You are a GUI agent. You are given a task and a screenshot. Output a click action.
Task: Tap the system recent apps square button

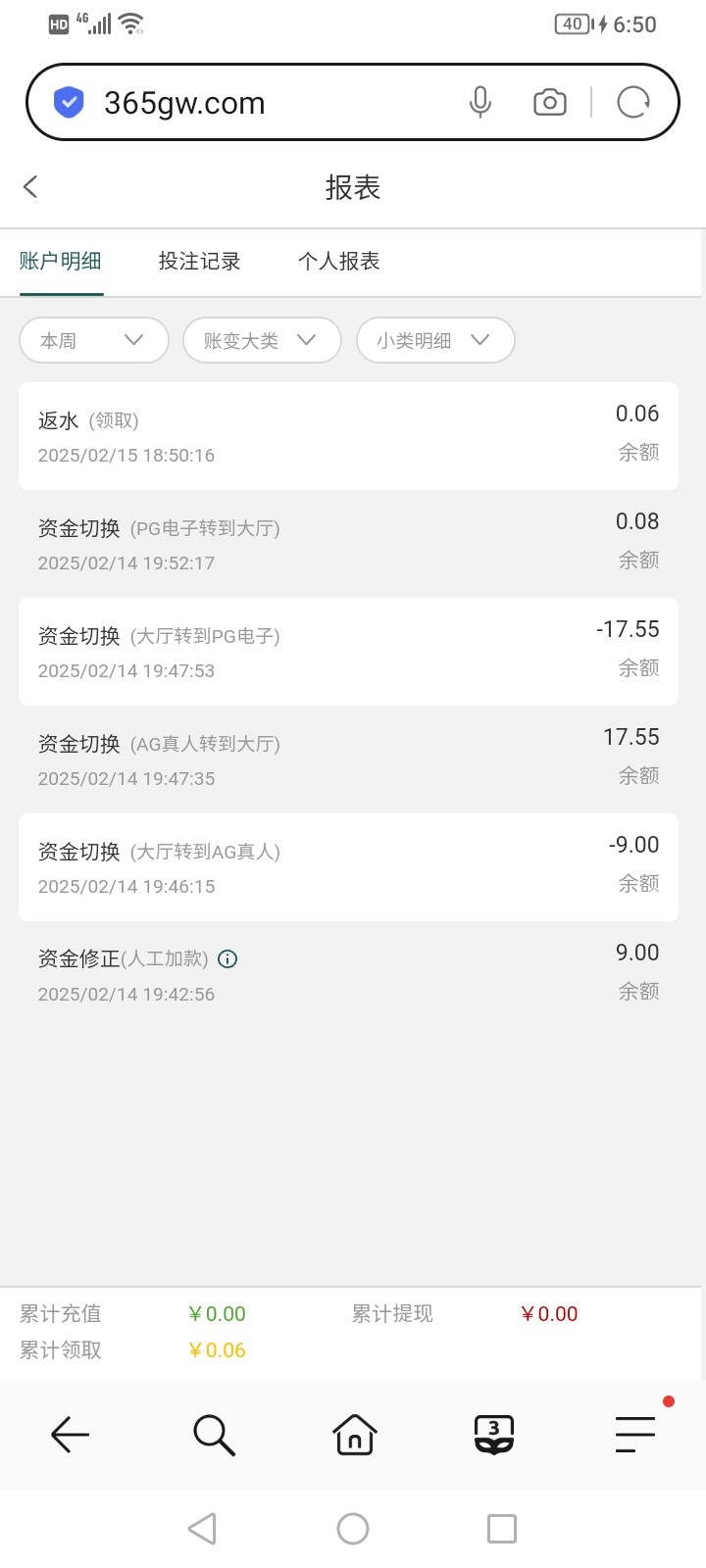point(501,1529)
